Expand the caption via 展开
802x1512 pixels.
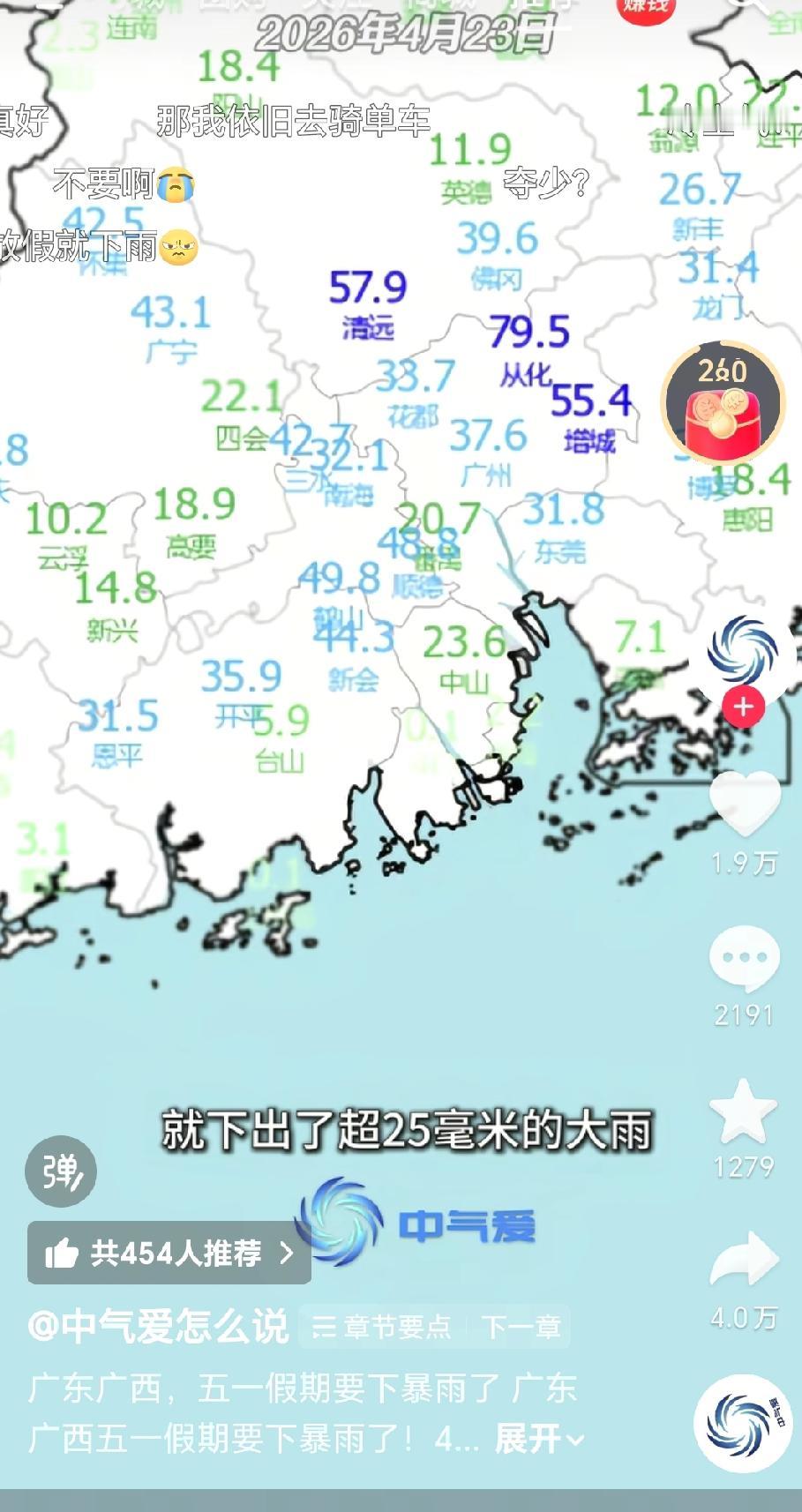(530, 1438)
